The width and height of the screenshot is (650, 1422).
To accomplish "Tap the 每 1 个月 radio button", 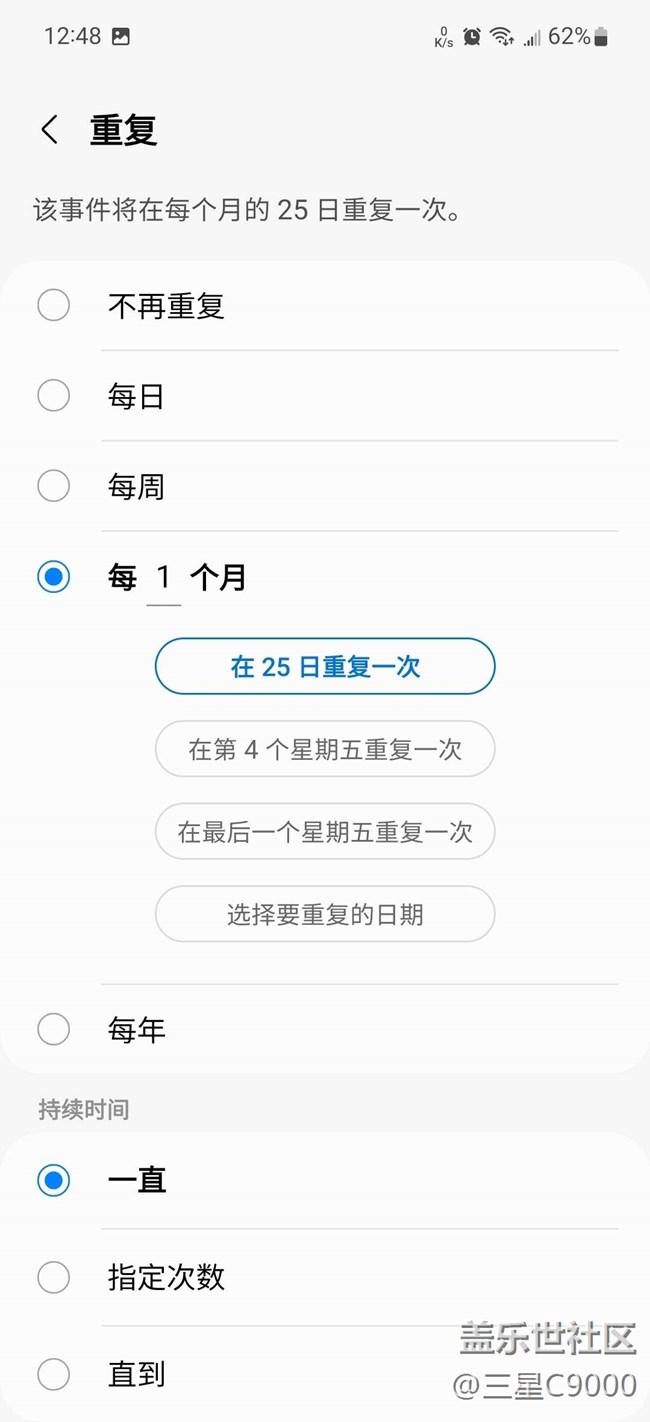I will click(53, 577).
